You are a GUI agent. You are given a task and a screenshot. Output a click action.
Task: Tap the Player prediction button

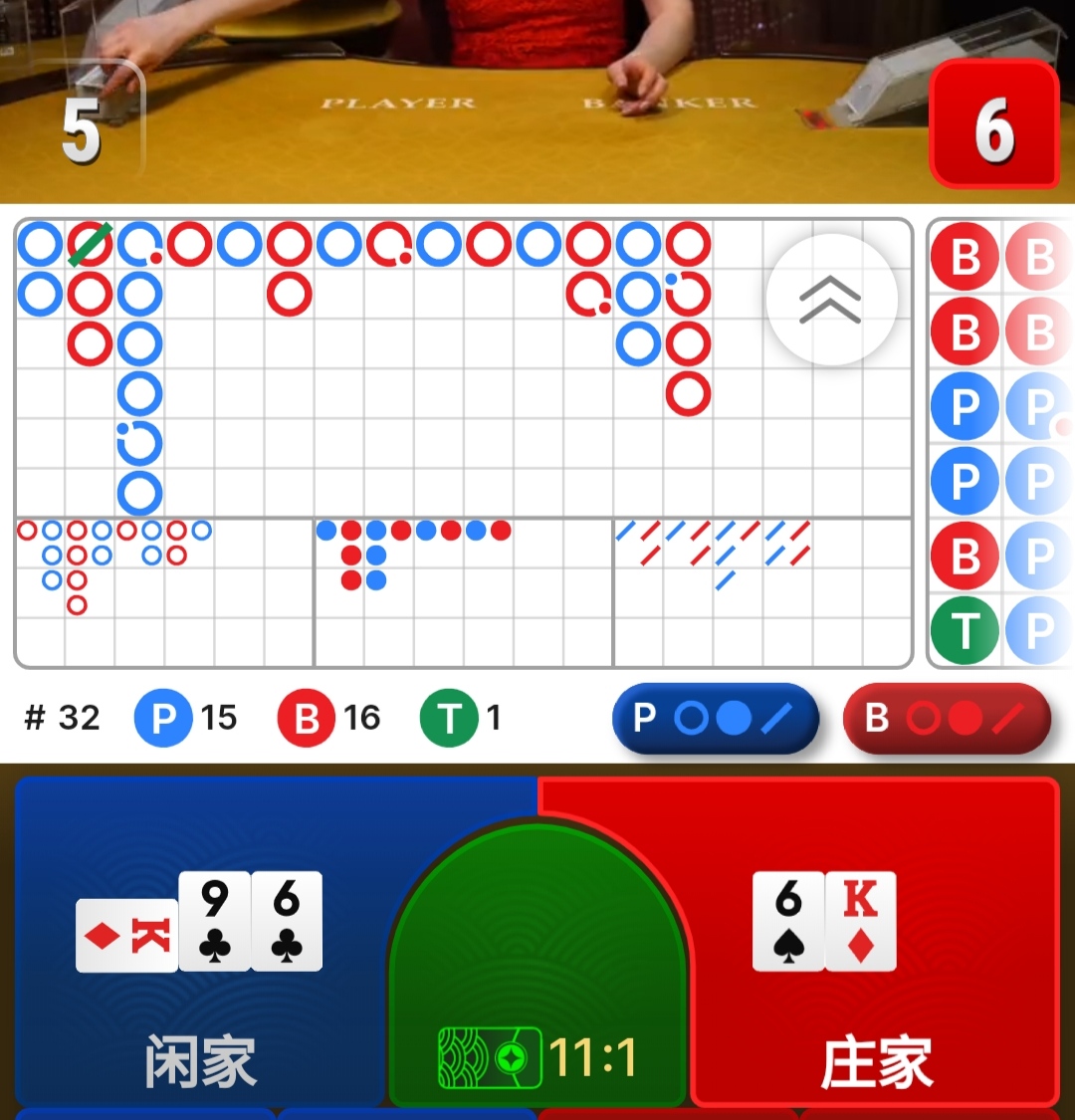[x=715, y=718]
